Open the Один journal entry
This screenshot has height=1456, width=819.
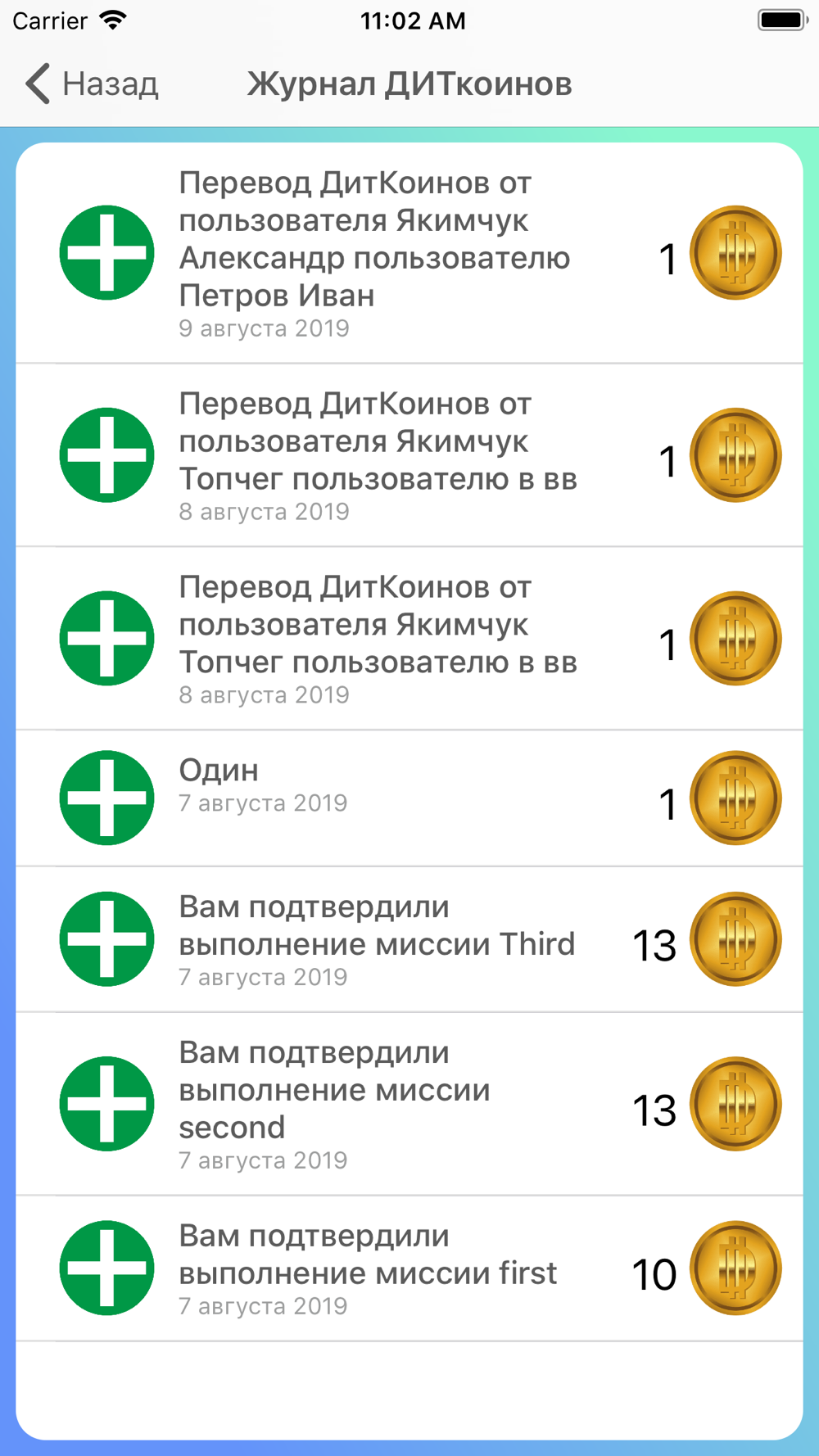[409, 798]
